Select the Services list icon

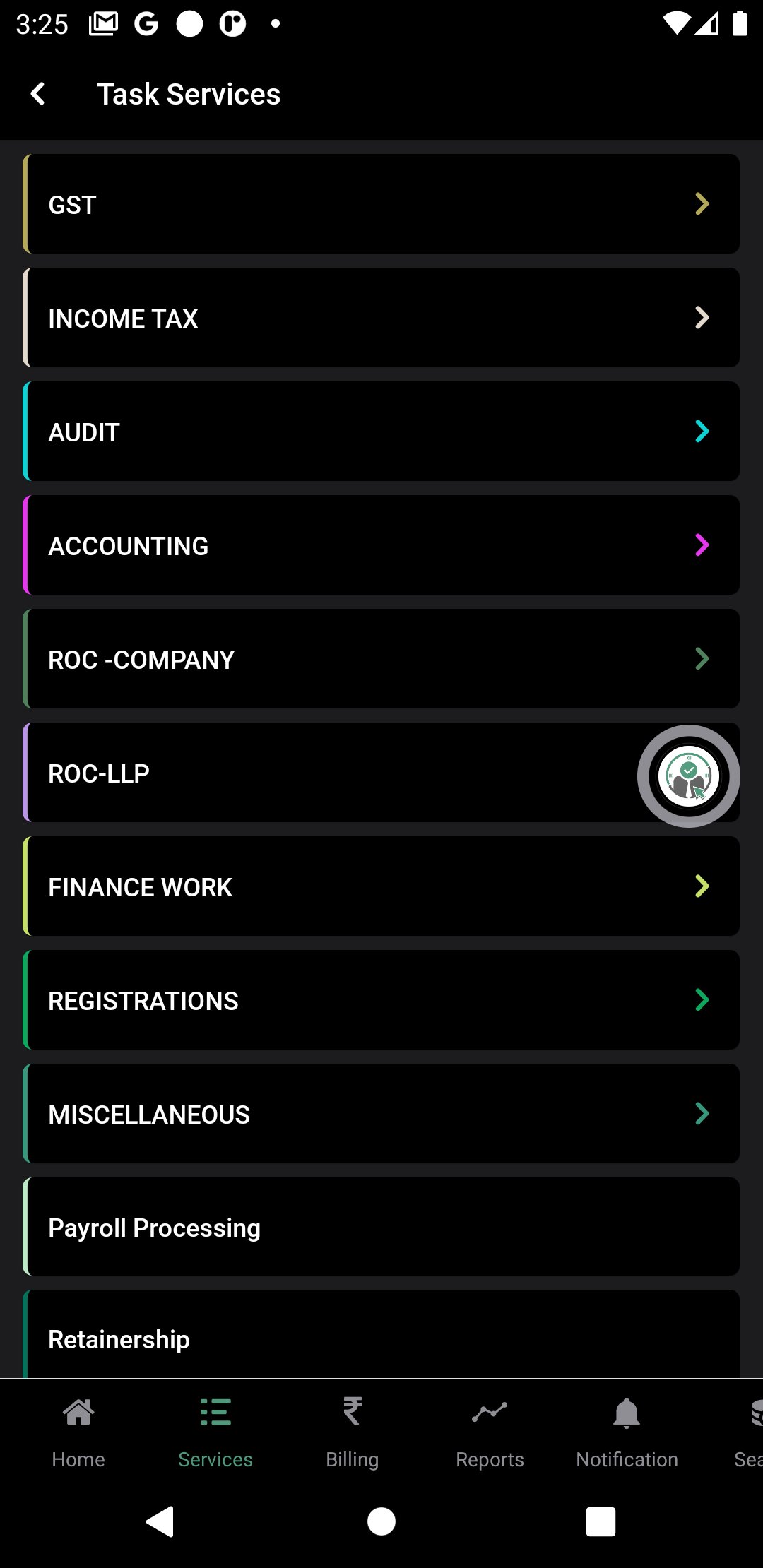coord(215,1413)
